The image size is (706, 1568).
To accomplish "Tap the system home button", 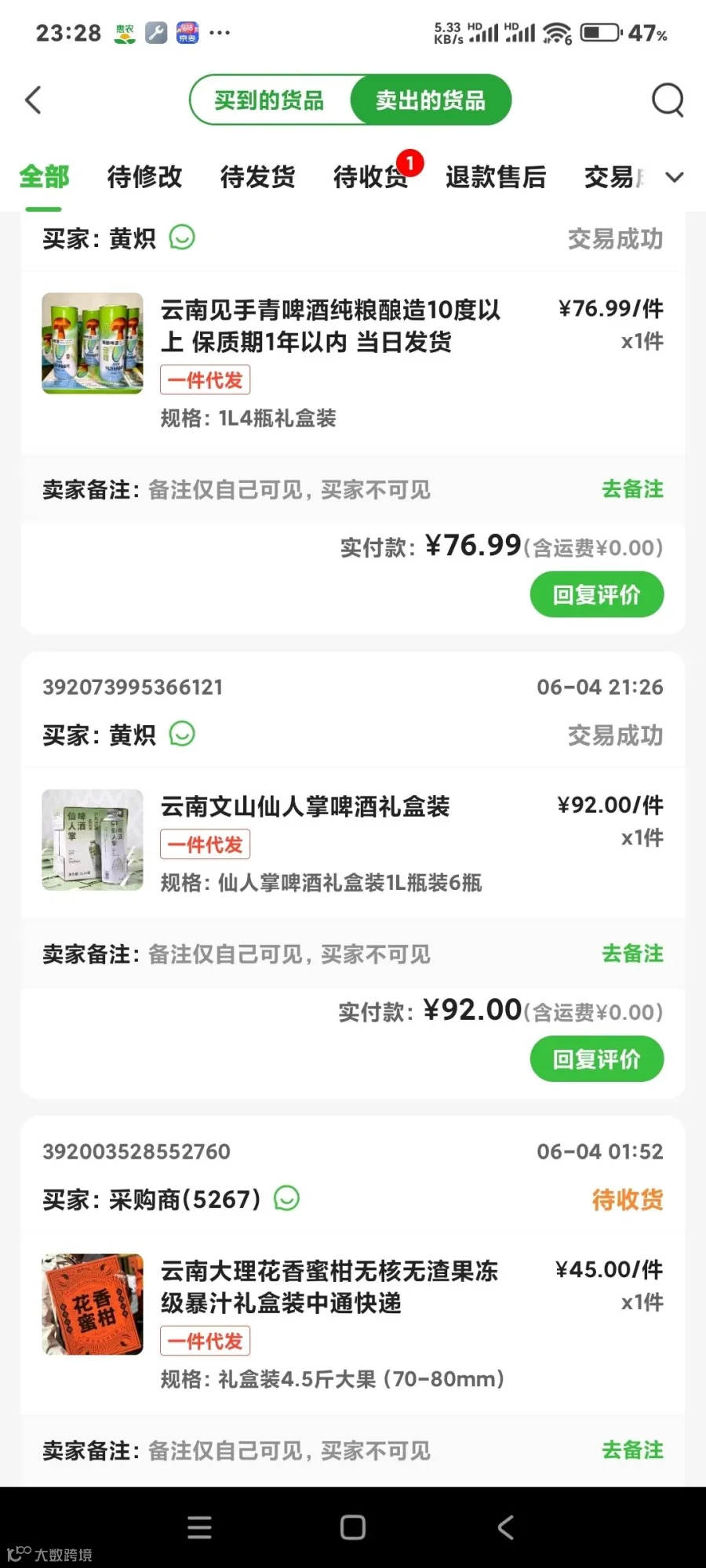I will 353,1527.
